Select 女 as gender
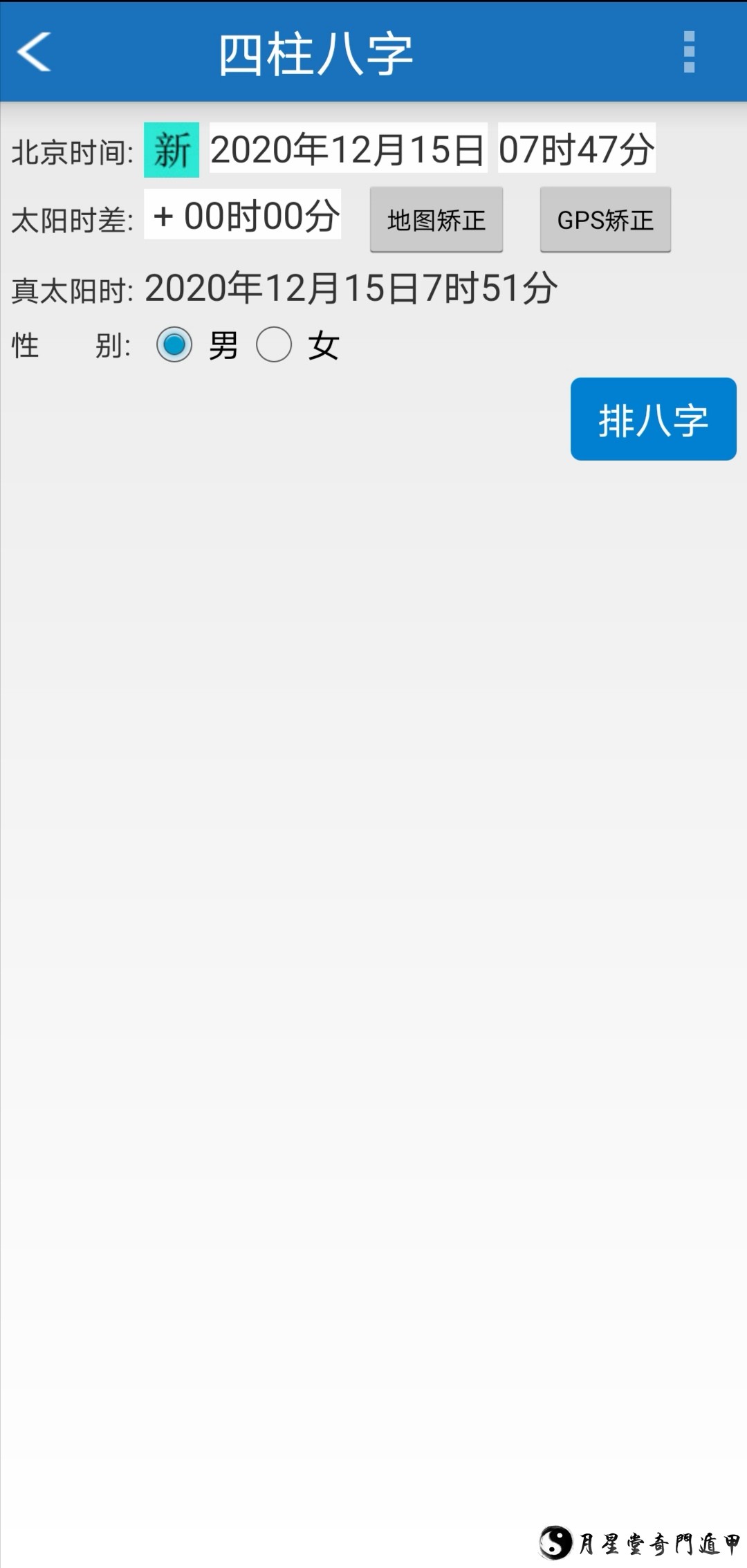The height and width of the screenshot is (1568, 747). [274, 344]
